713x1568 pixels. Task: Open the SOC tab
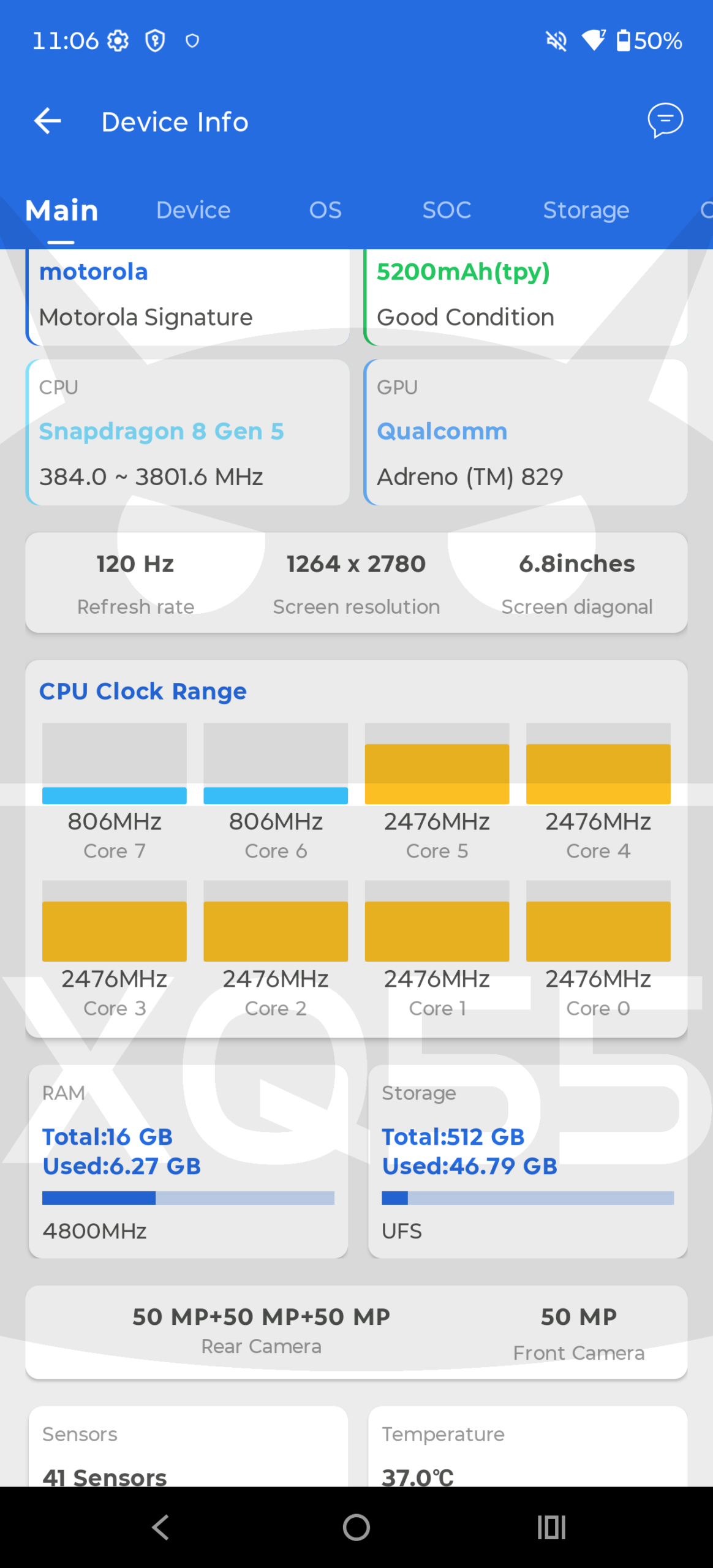447,210
